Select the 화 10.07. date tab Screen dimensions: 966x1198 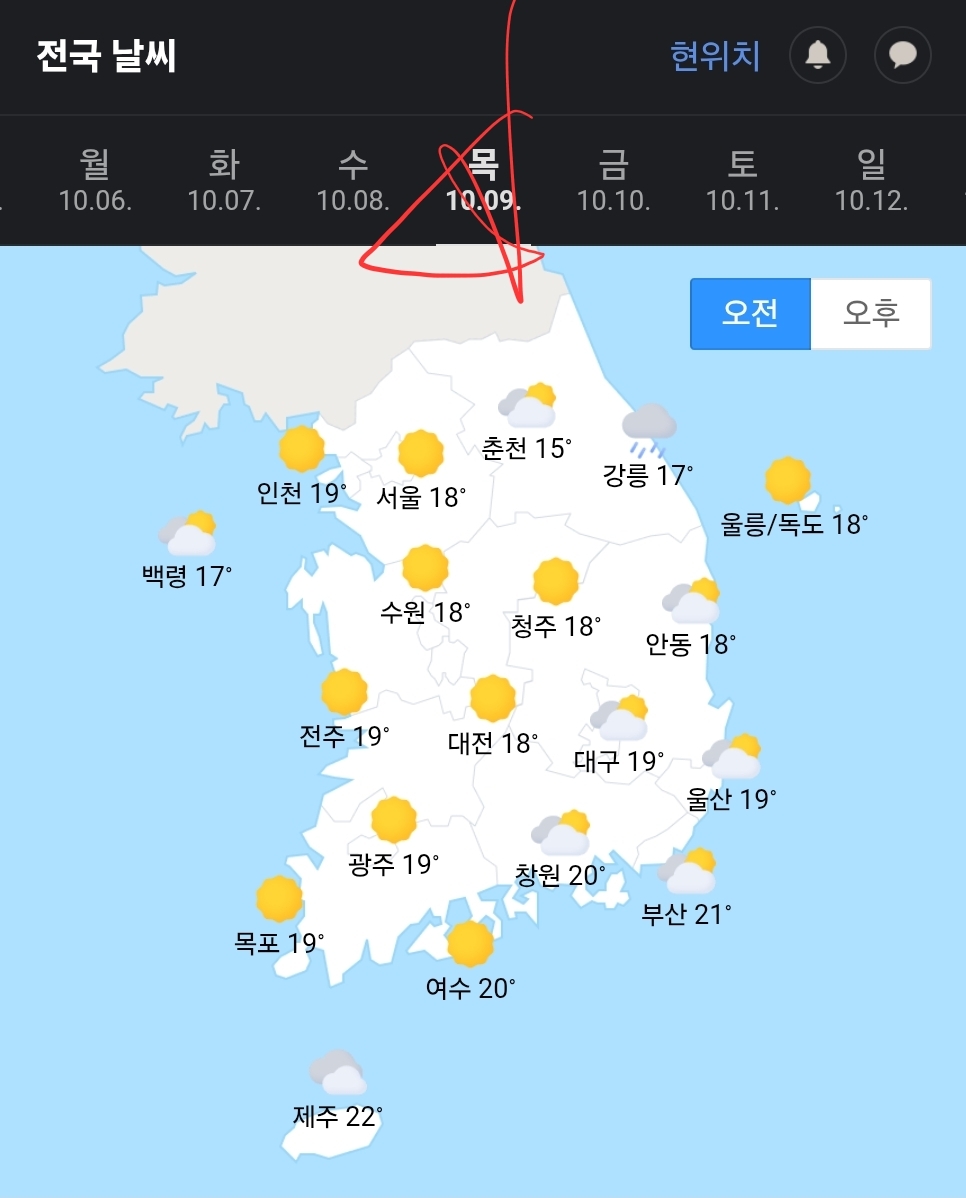coord(224,180)
